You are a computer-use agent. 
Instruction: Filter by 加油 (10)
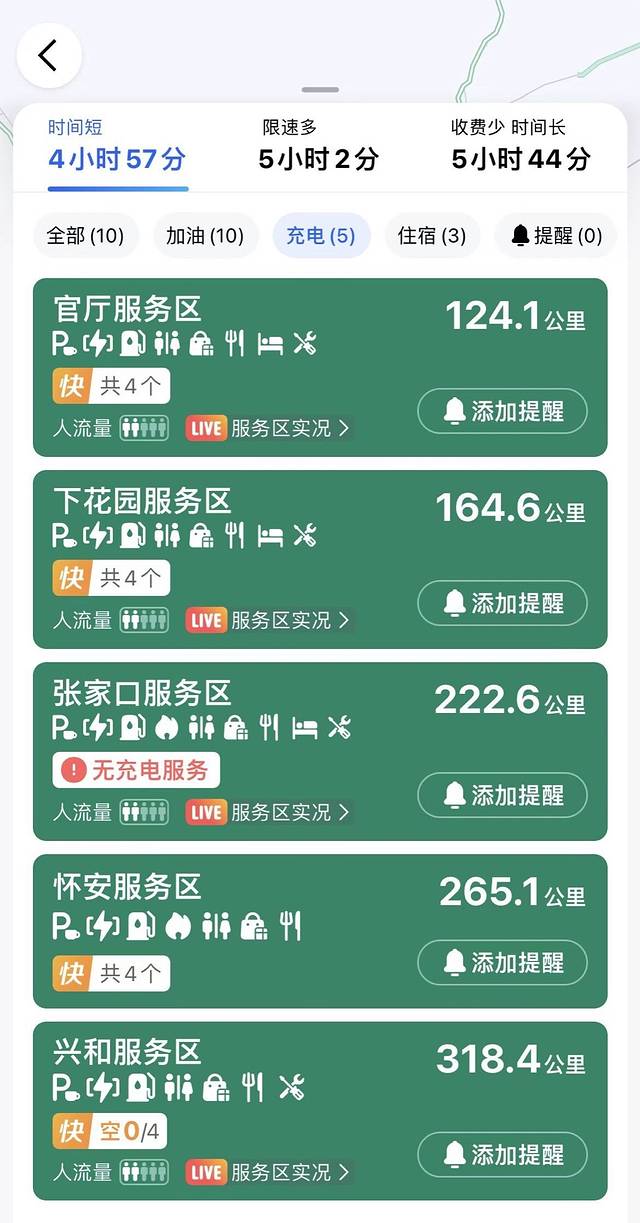205,236
